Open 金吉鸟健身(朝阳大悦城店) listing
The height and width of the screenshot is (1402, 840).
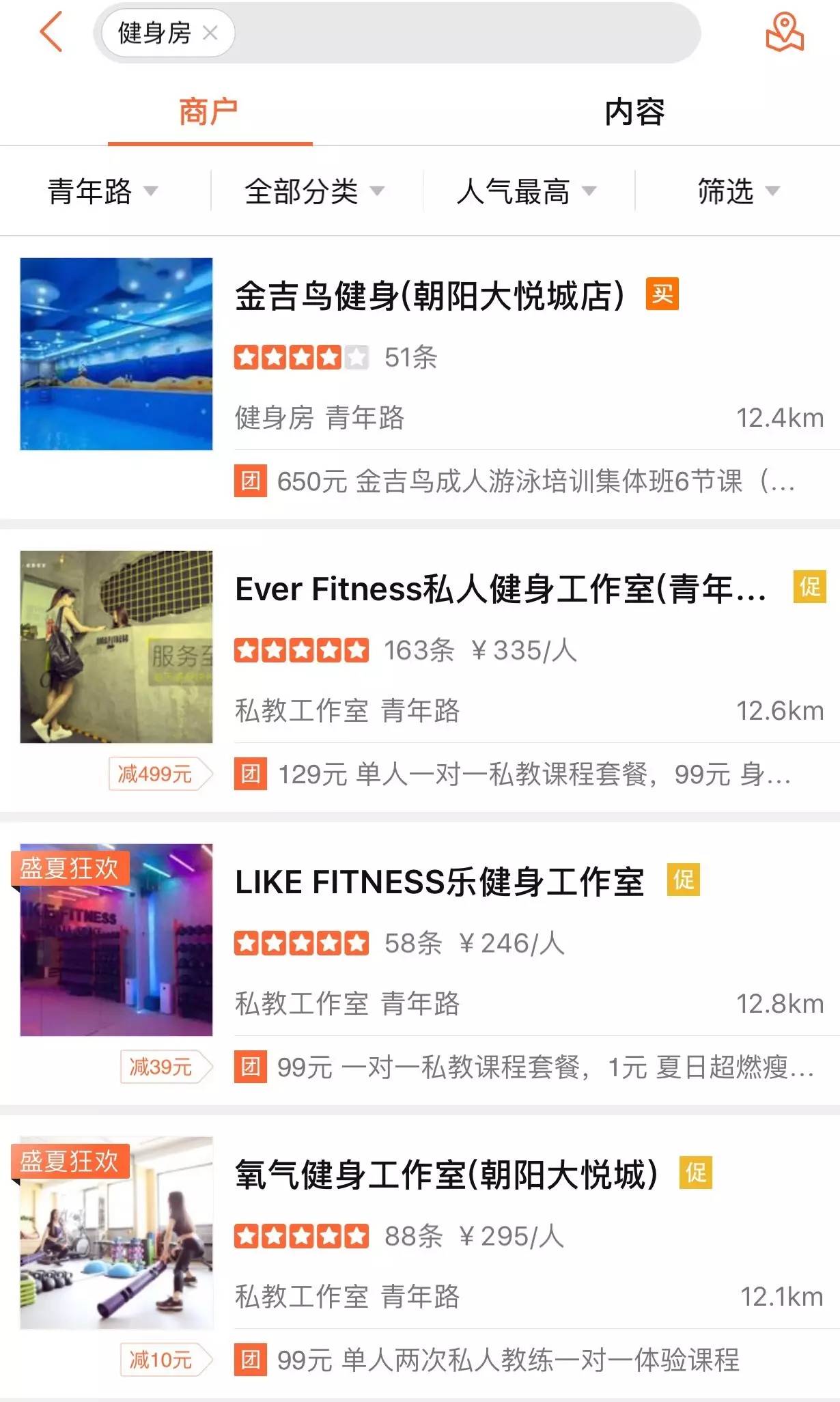coord(429,296)
